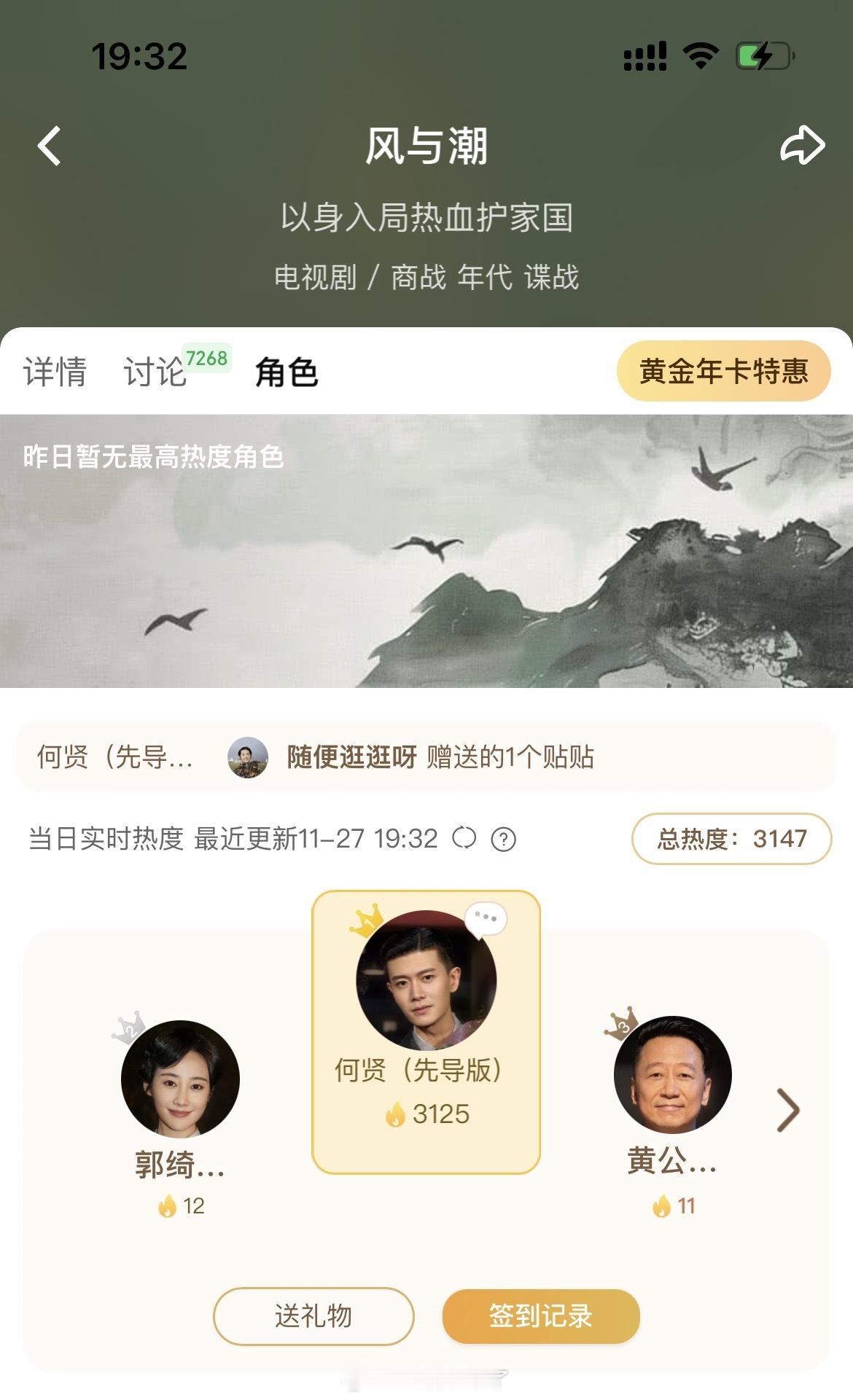Click the 黄金年卡特惠 promotion button

(x=724, y=370)
